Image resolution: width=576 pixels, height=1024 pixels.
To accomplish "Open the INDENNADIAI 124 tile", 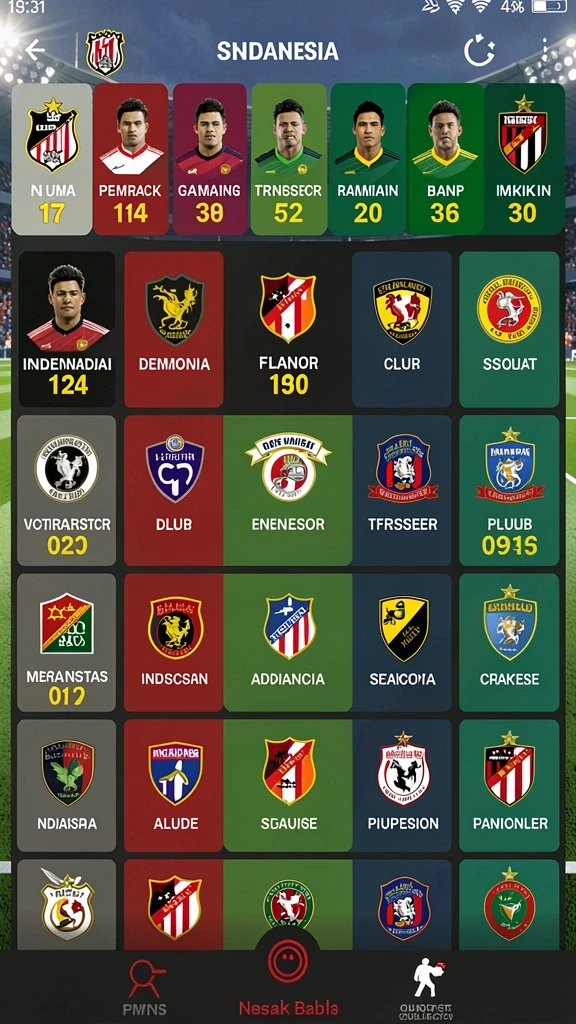I will coord(67,329).
